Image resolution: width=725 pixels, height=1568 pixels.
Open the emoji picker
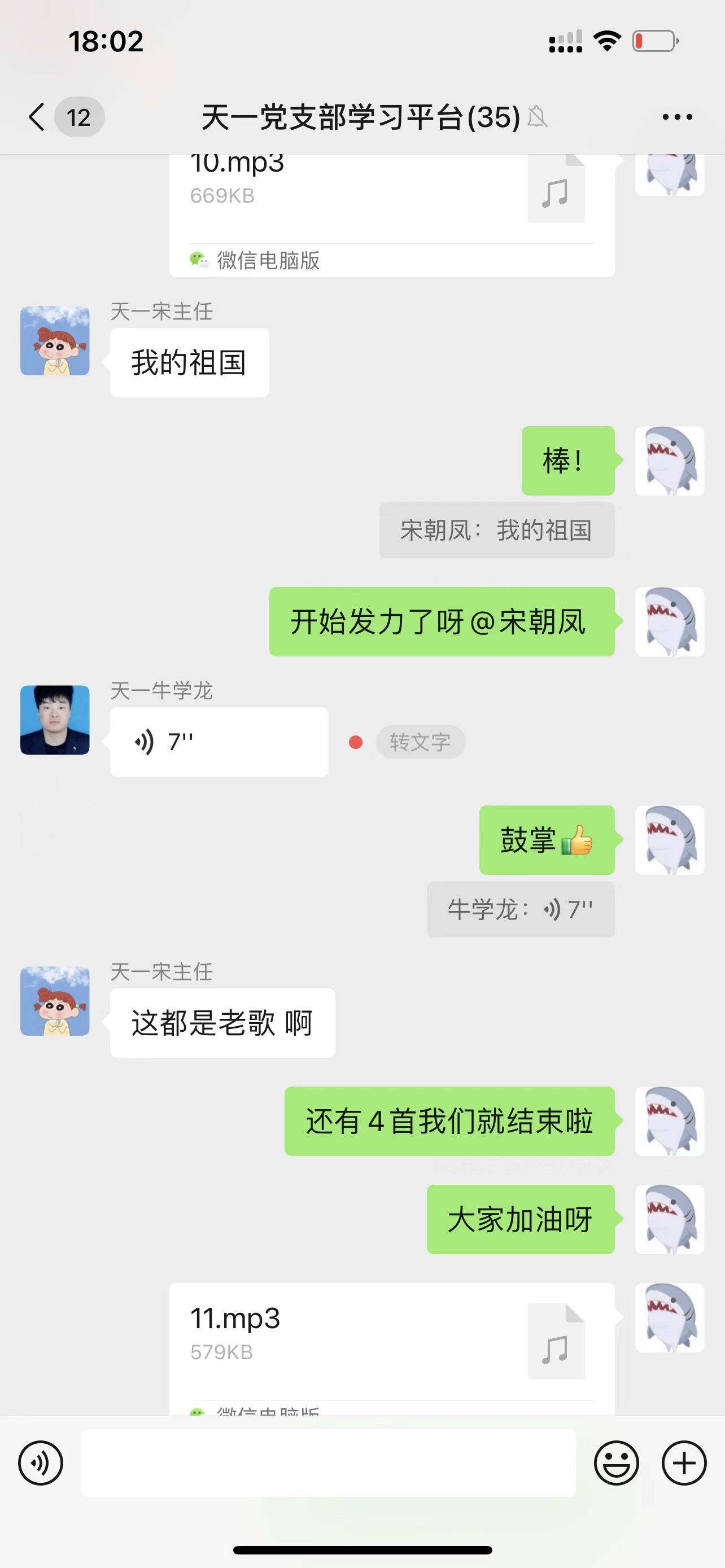pyautogui.click(x=616, y=1462)
